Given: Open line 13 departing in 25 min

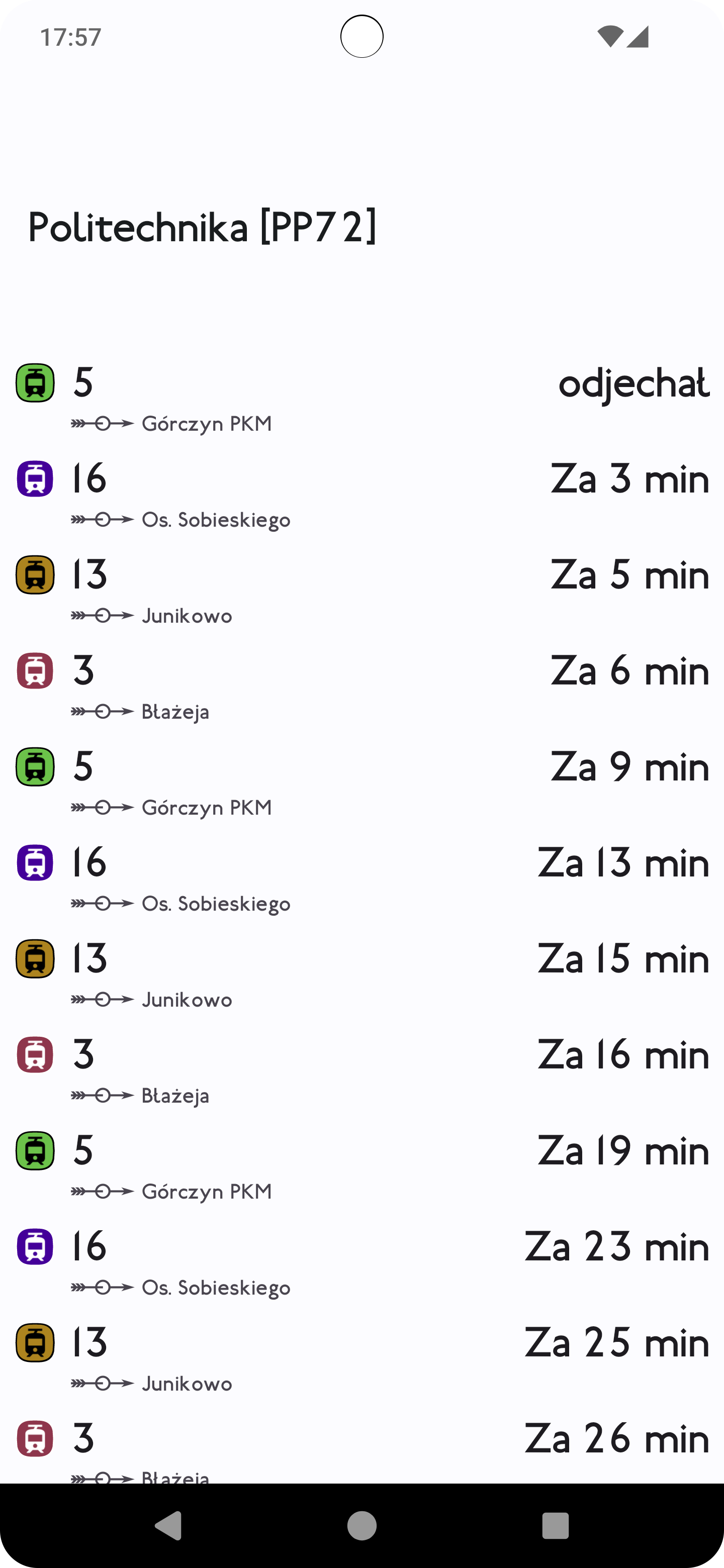Looking at the screenshot, I should (361, 1358).
